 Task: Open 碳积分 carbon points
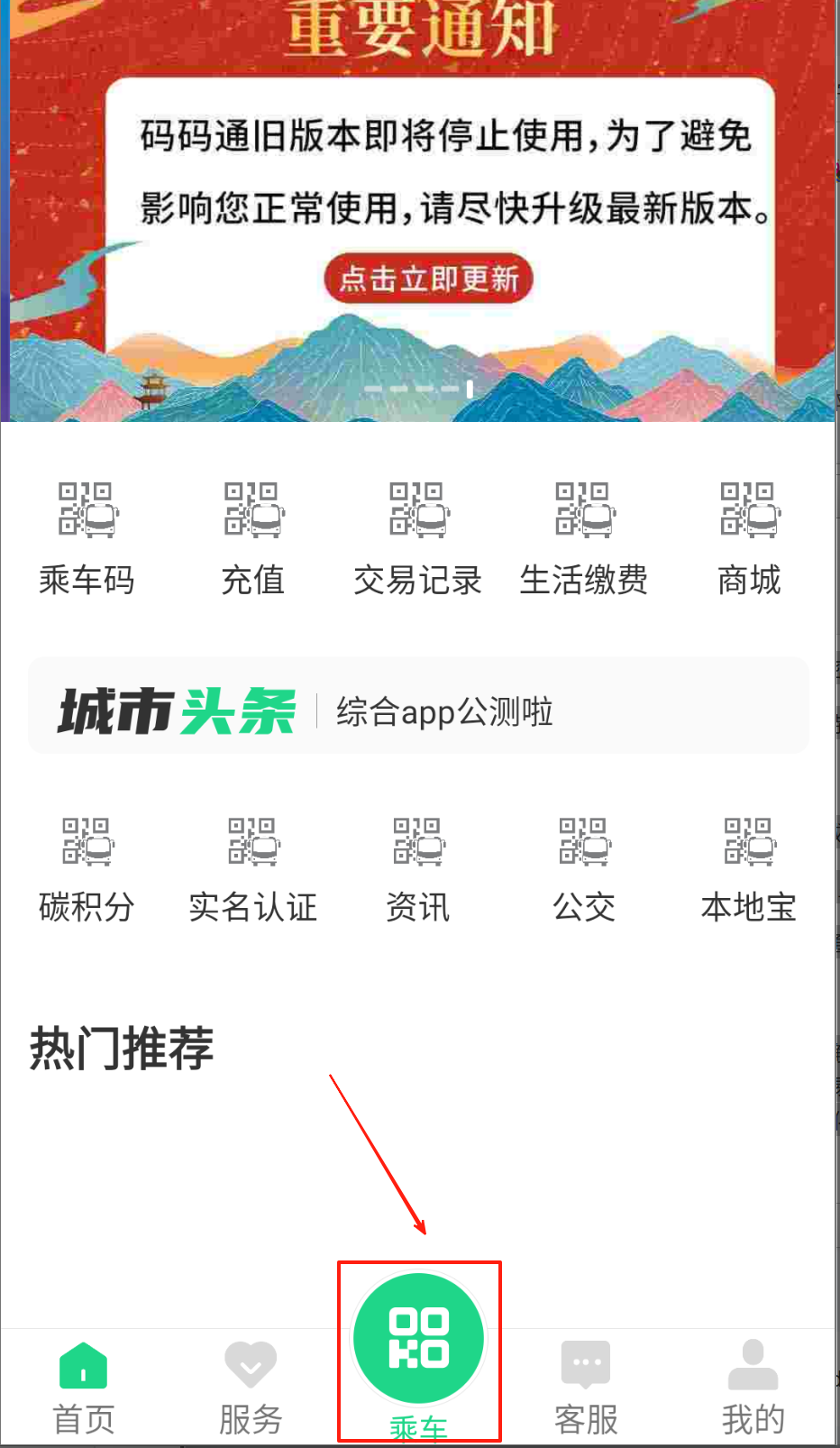(x=87, y=867)
